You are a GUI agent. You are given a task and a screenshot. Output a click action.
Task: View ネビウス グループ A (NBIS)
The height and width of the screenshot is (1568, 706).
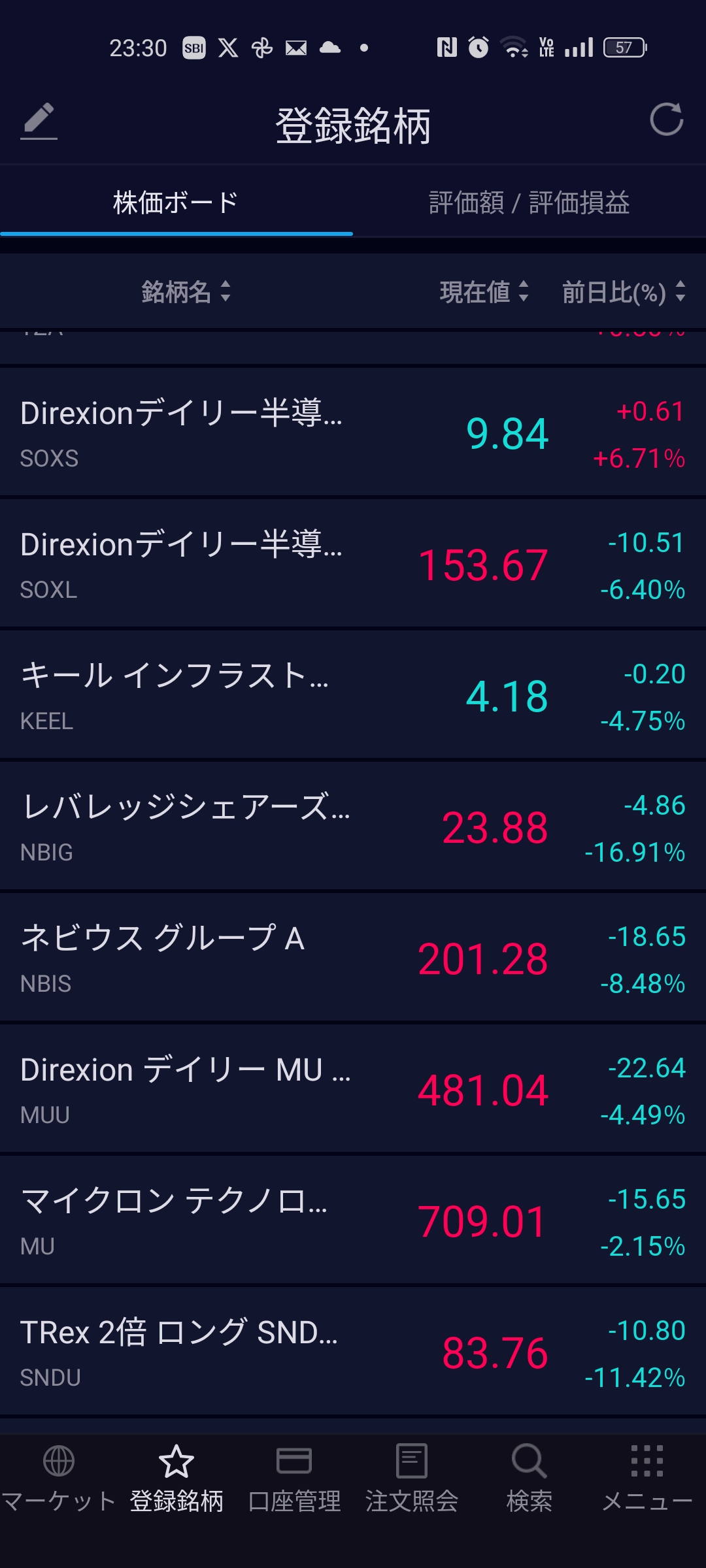tap(353, 957)
